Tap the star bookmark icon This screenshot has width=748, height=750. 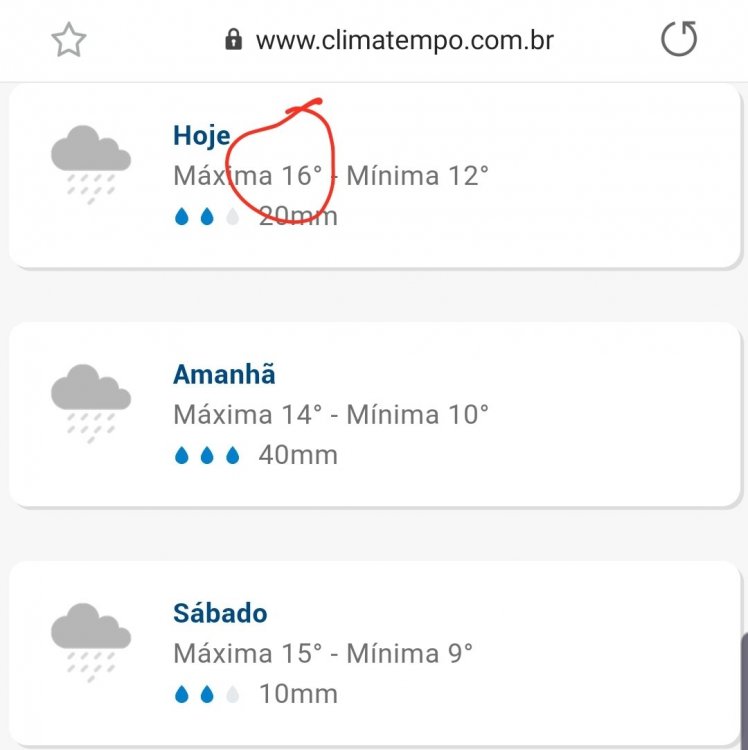(69, 39)
